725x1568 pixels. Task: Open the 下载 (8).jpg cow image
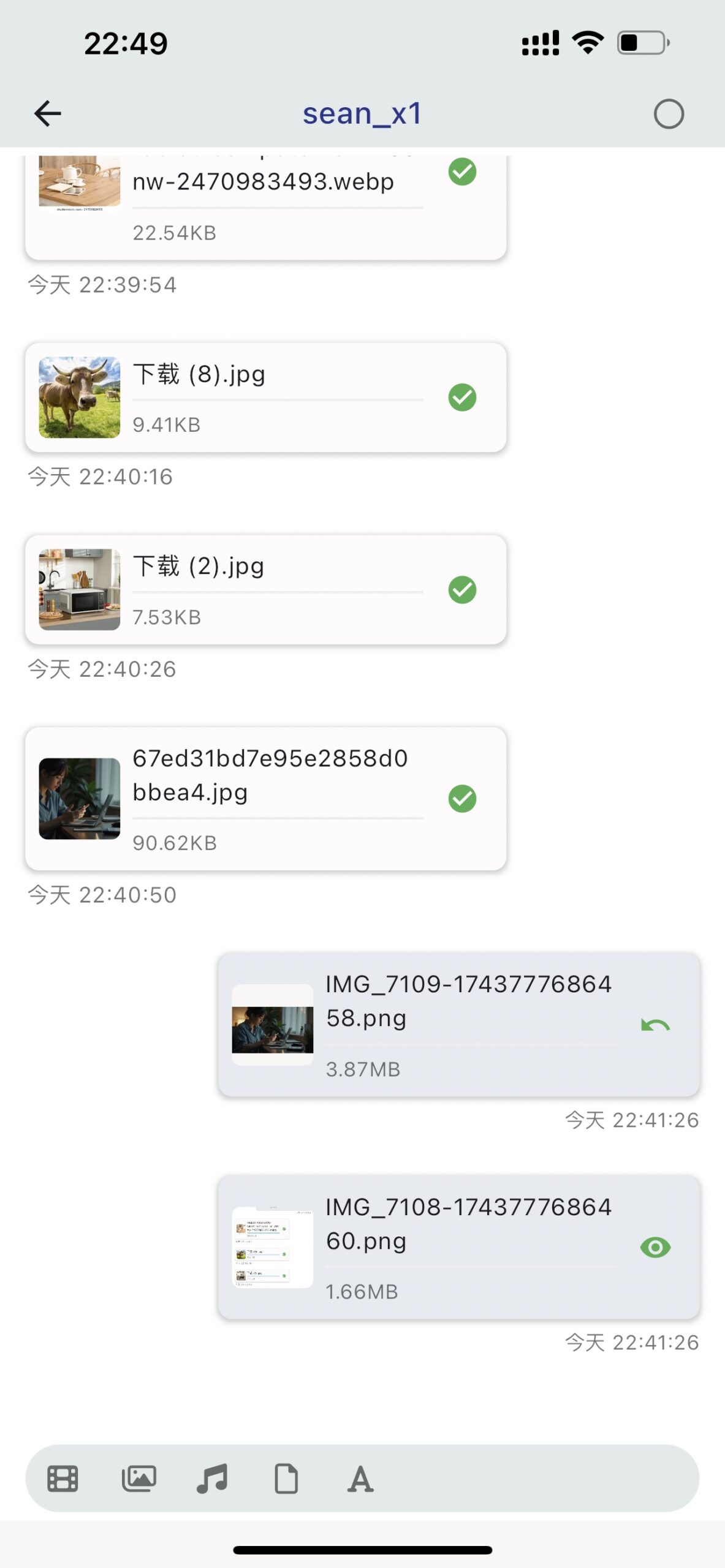(80, 398)
